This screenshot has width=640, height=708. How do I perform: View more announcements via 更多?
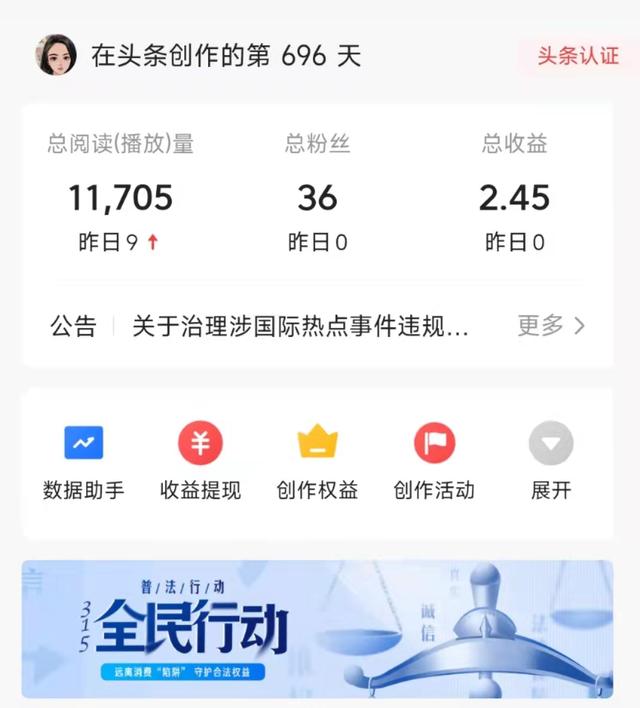(551, 326)
